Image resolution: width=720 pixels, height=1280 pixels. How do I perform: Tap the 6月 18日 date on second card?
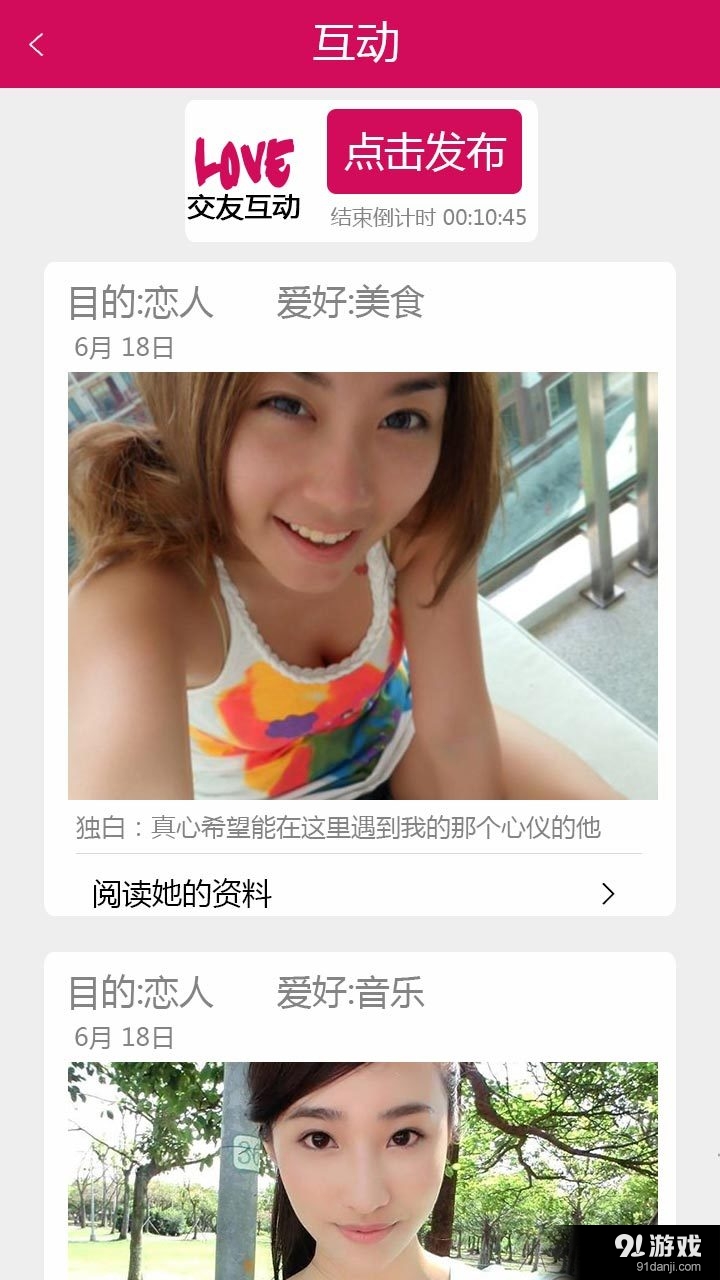click(124, 1035)
